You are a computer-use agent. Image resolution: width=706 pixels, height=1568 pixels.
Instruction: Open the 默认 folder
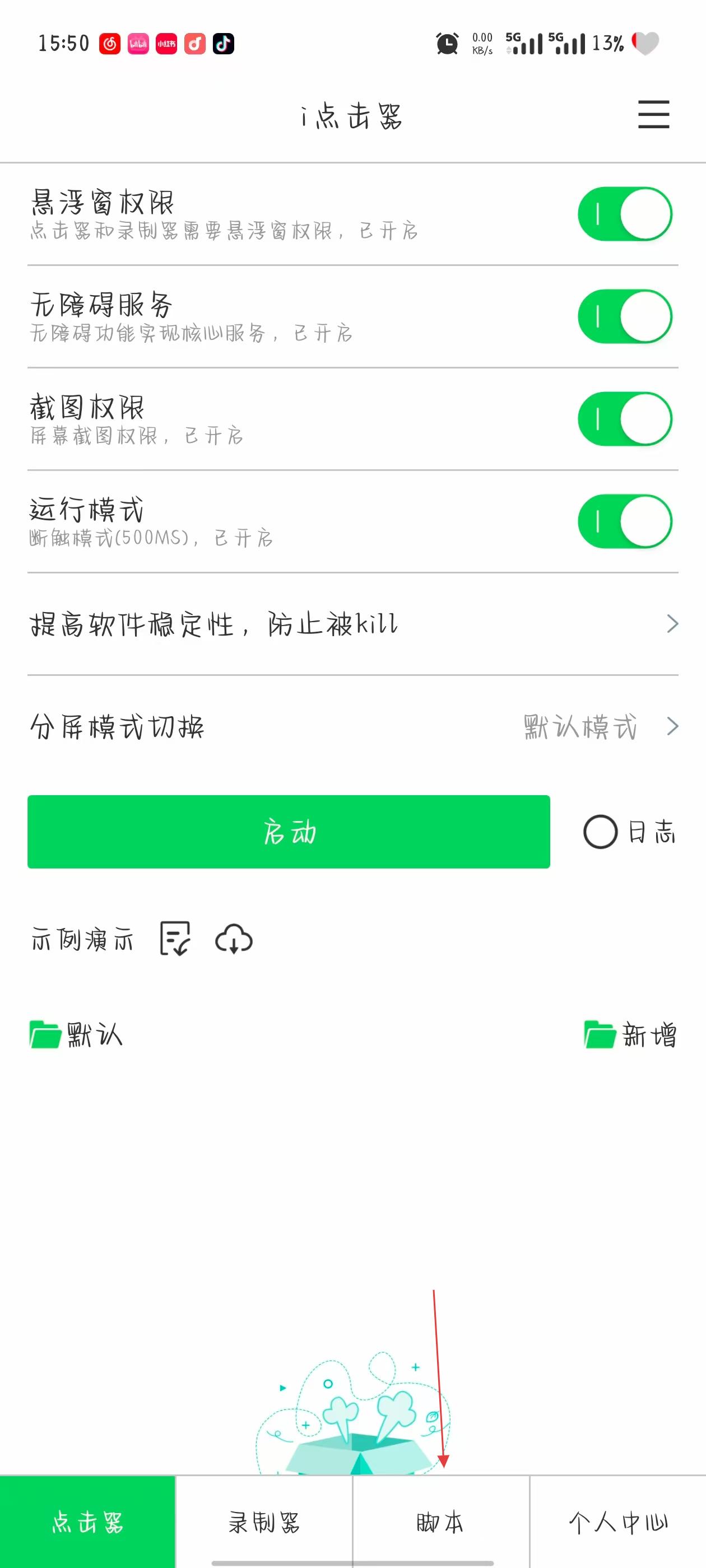tap(77, 1035)
